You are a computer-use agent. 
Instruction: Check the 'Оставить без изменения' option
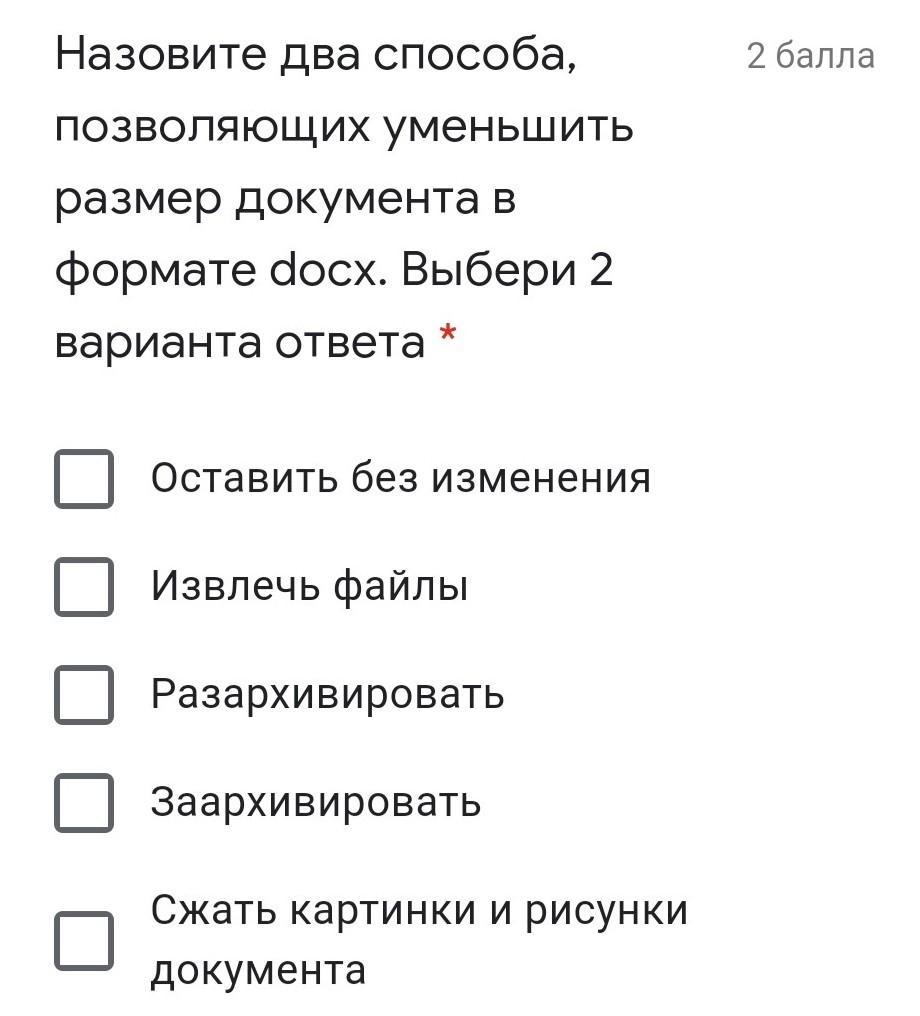[x=83, y=480]
